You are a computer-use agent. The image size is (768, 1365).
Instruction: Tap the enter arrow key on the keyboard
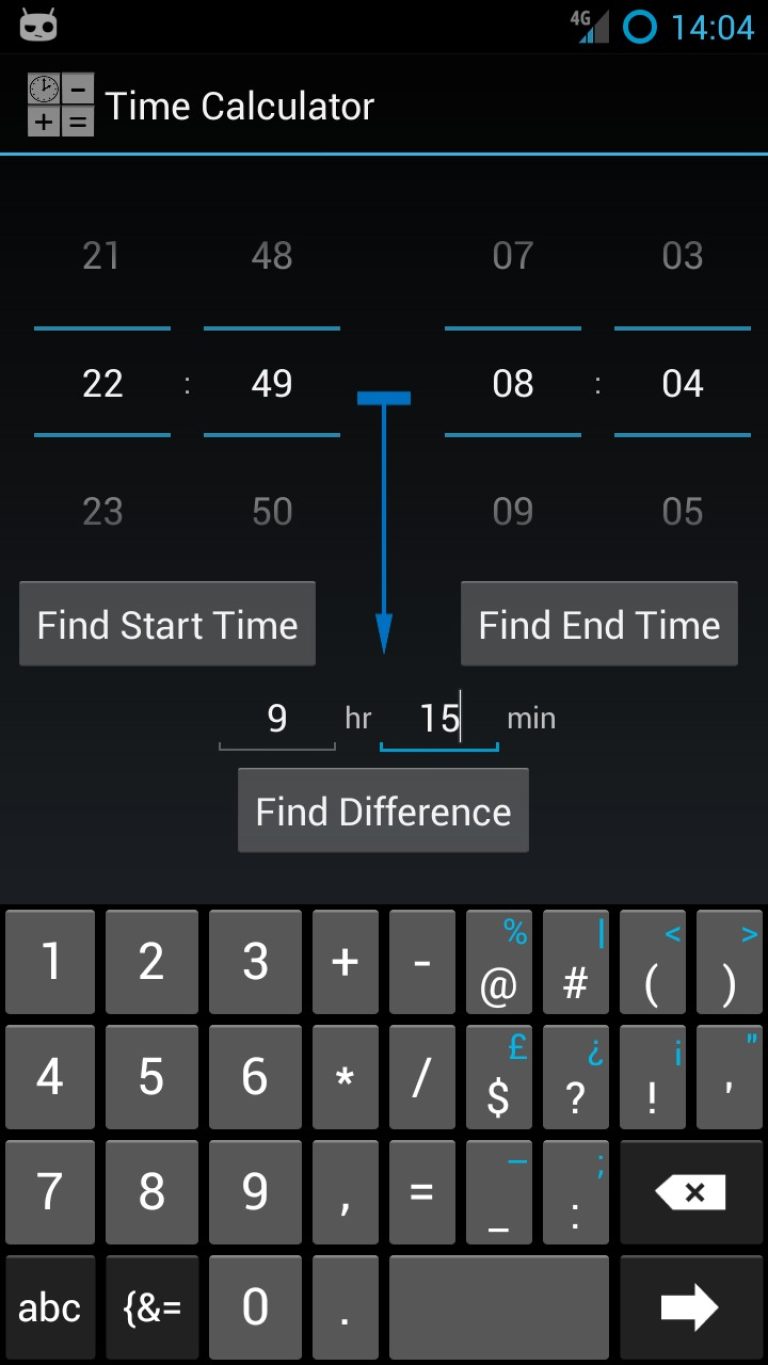[x=690, y=1307]
